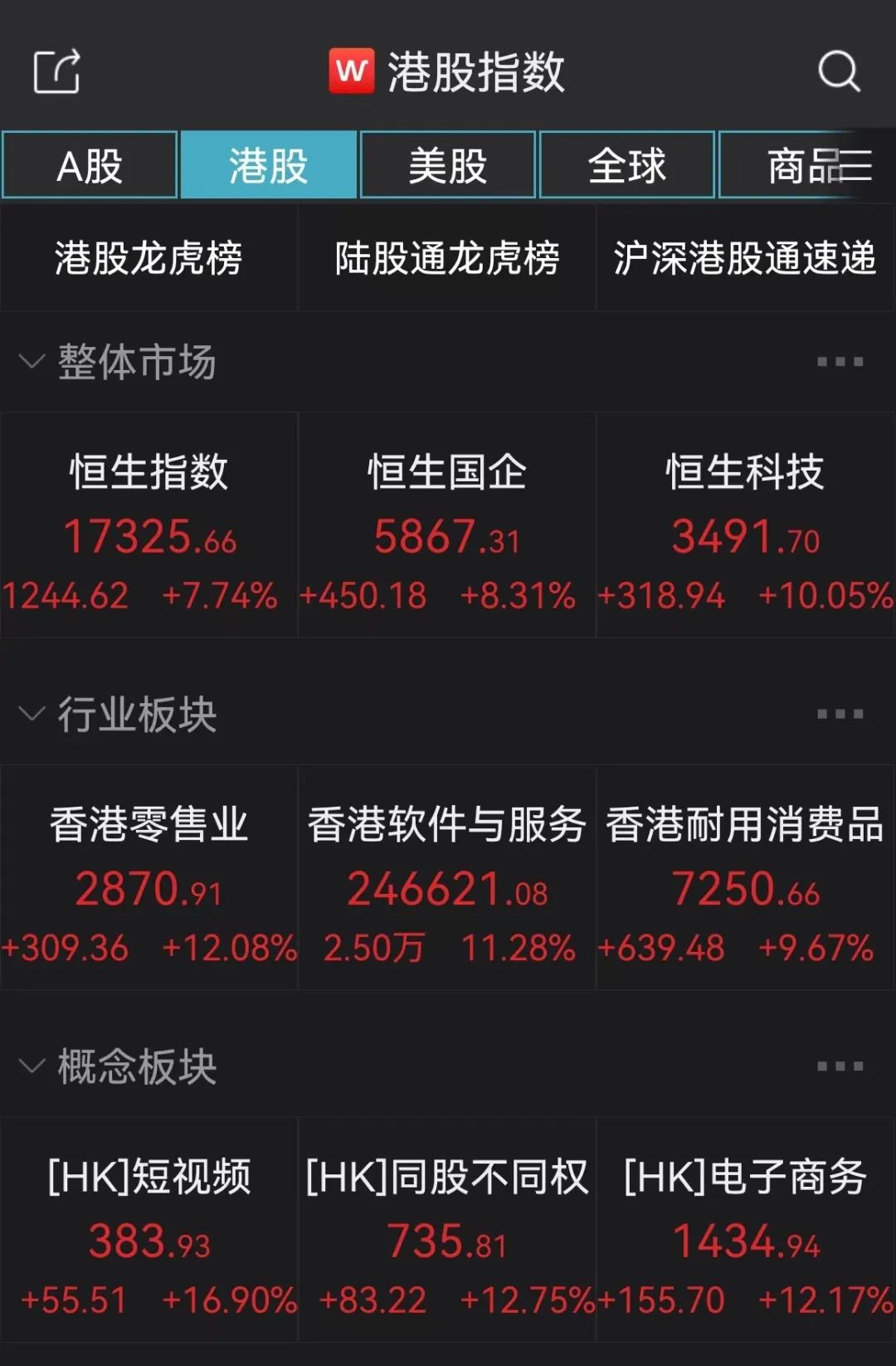Image resolution: width=896 pixels, height=1366 pixels.
Task: View 恒生国企 index details
Action: point(447,525)
